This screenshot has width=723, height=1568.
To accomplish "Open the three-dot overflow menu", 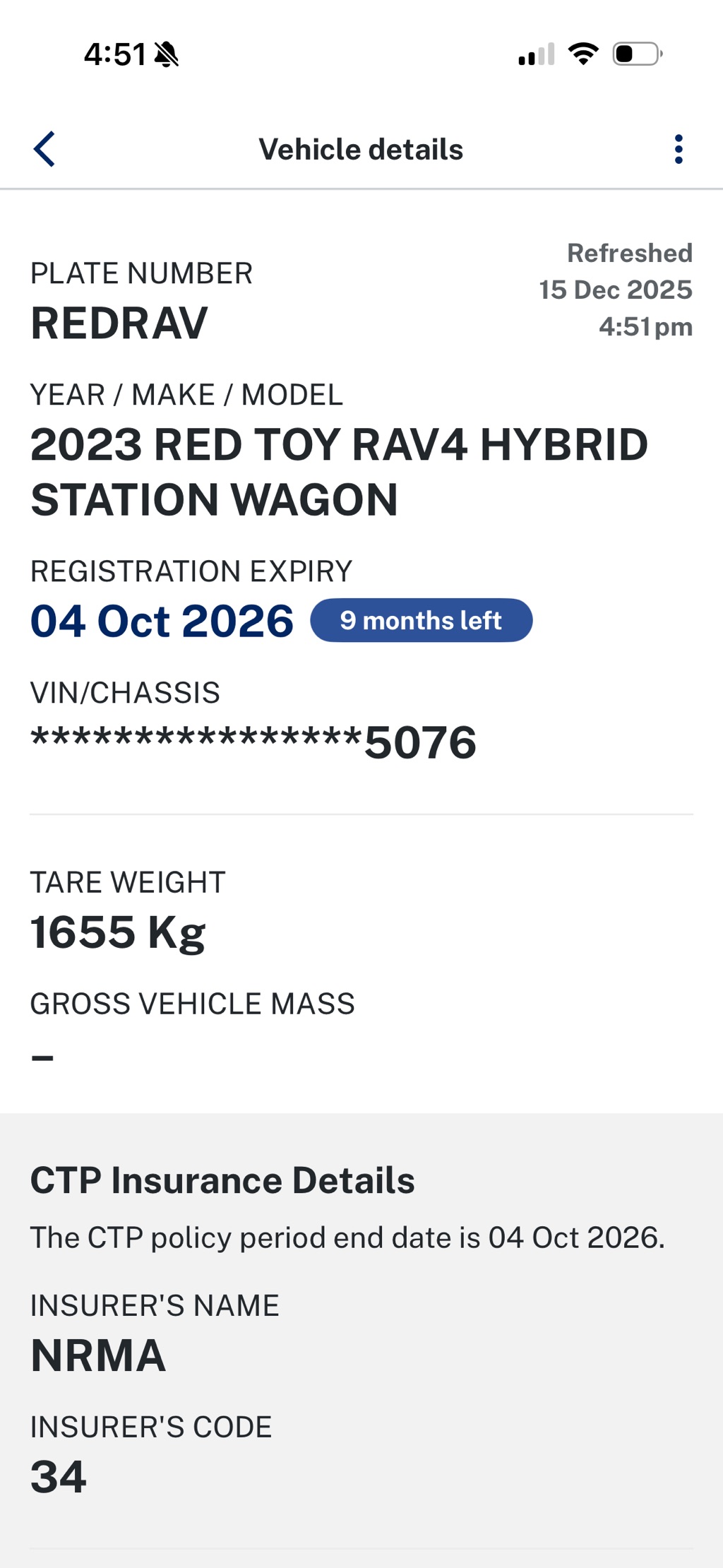I will pos(679,149).
